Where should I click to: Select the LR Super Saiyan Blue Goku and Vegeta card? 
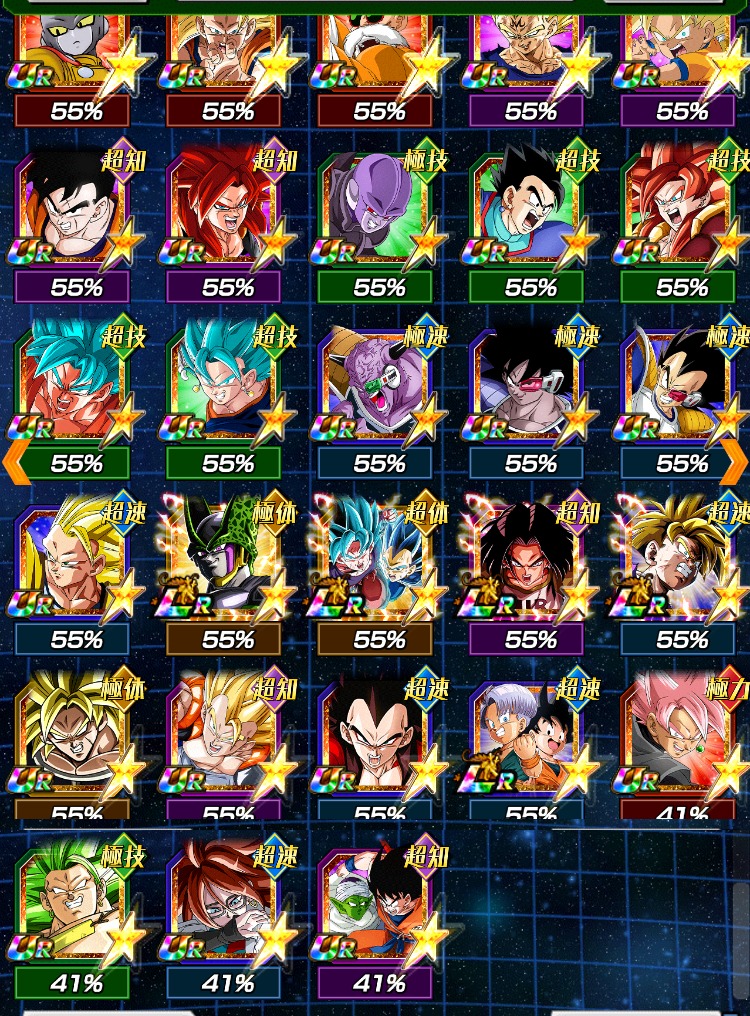pyautogui.click(x=375, y=563)
